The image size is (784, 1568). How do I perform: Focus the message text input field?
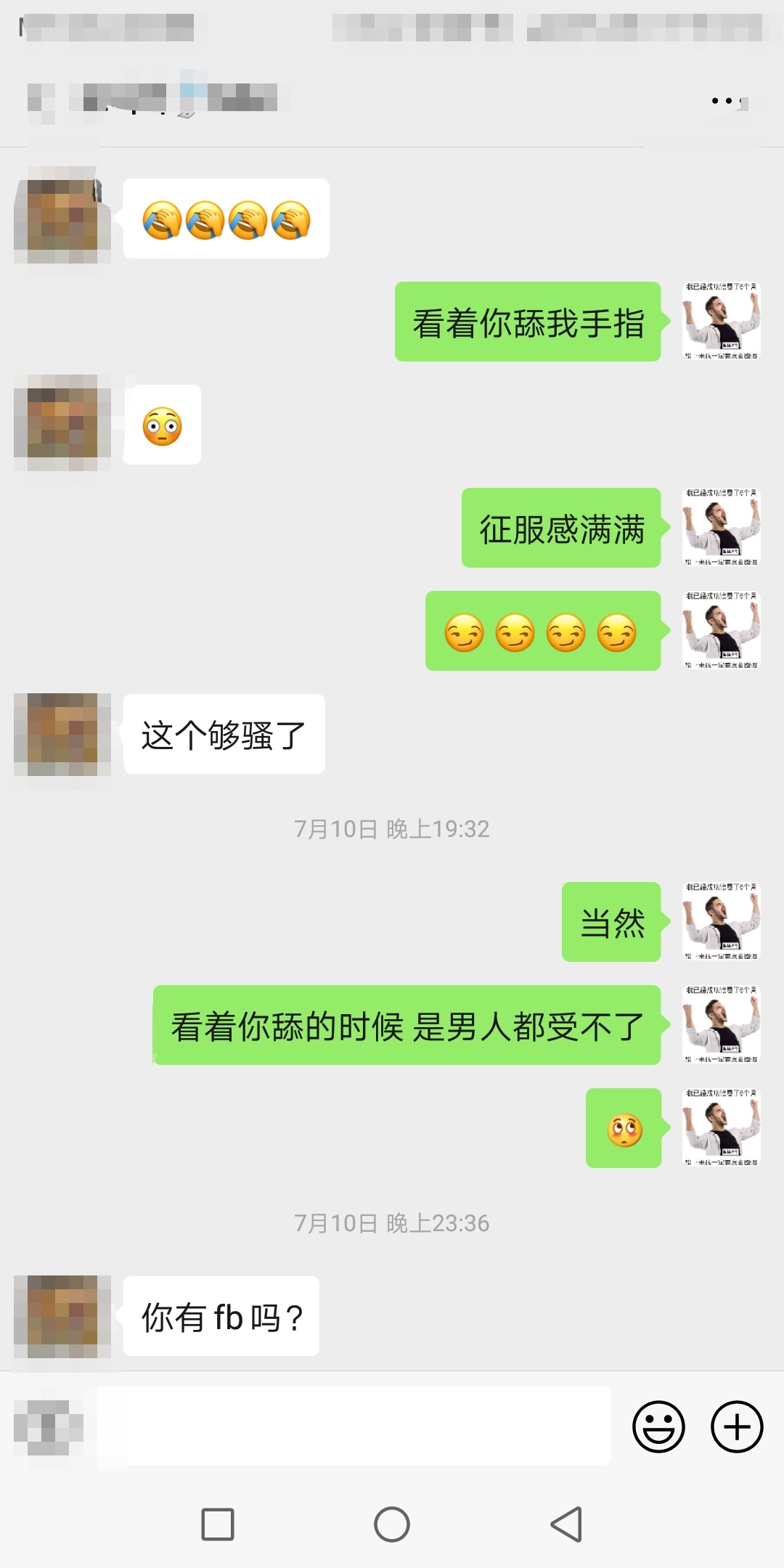pos(354,1426)
